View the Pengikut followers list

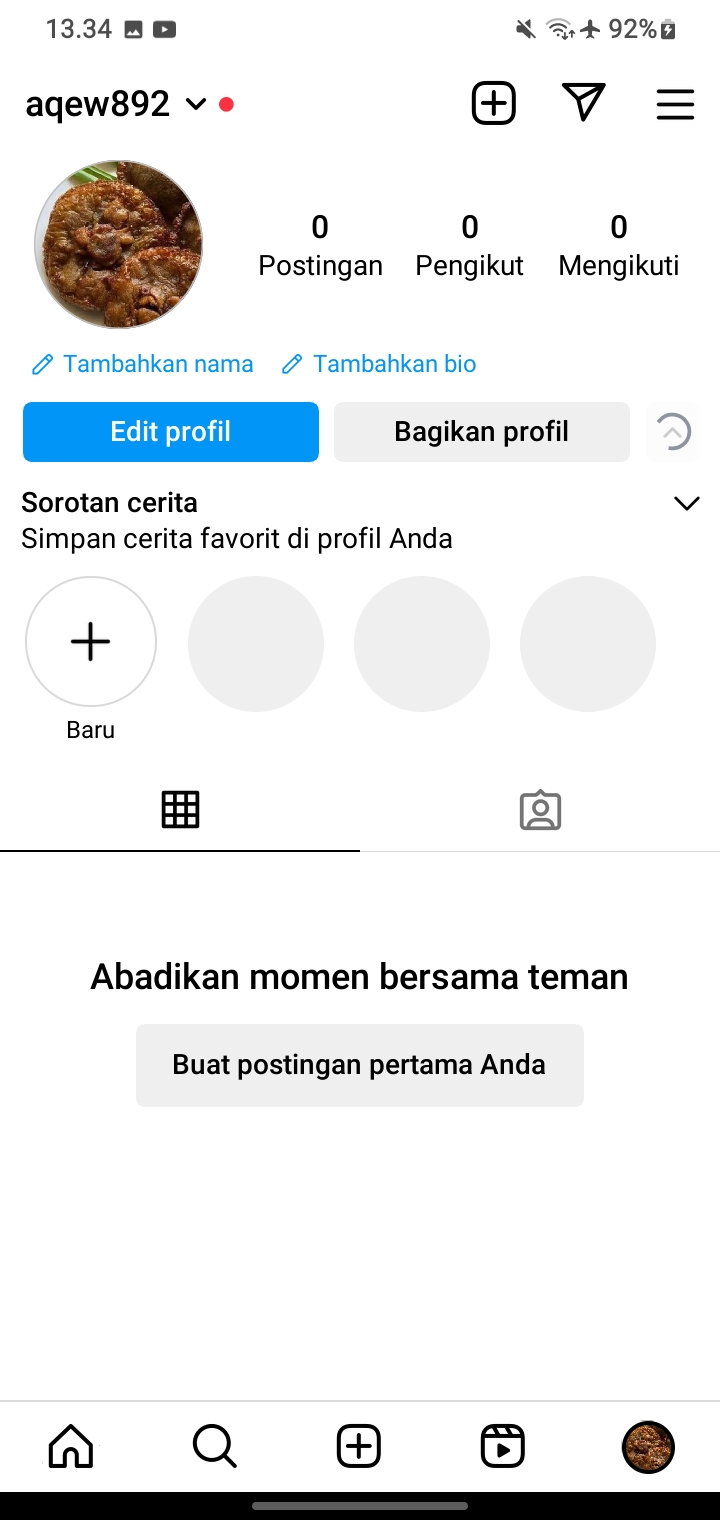pos(469,245)
